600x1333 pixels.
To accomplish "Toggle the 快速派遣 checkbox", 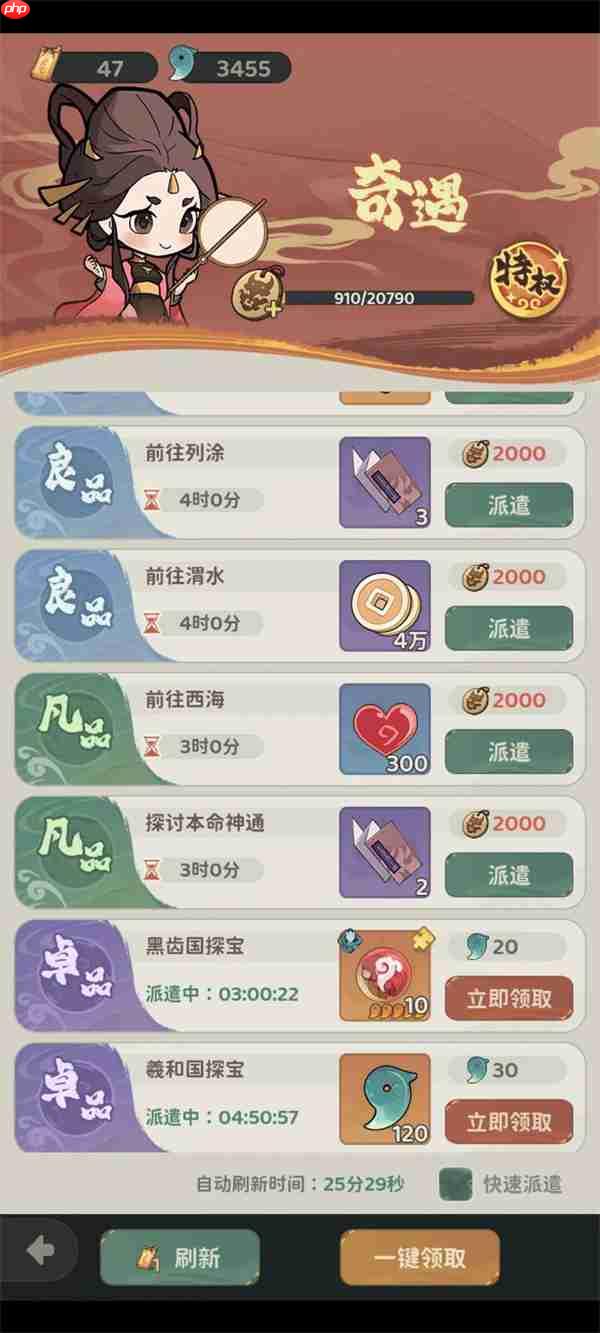I will tap(456, 1184).
